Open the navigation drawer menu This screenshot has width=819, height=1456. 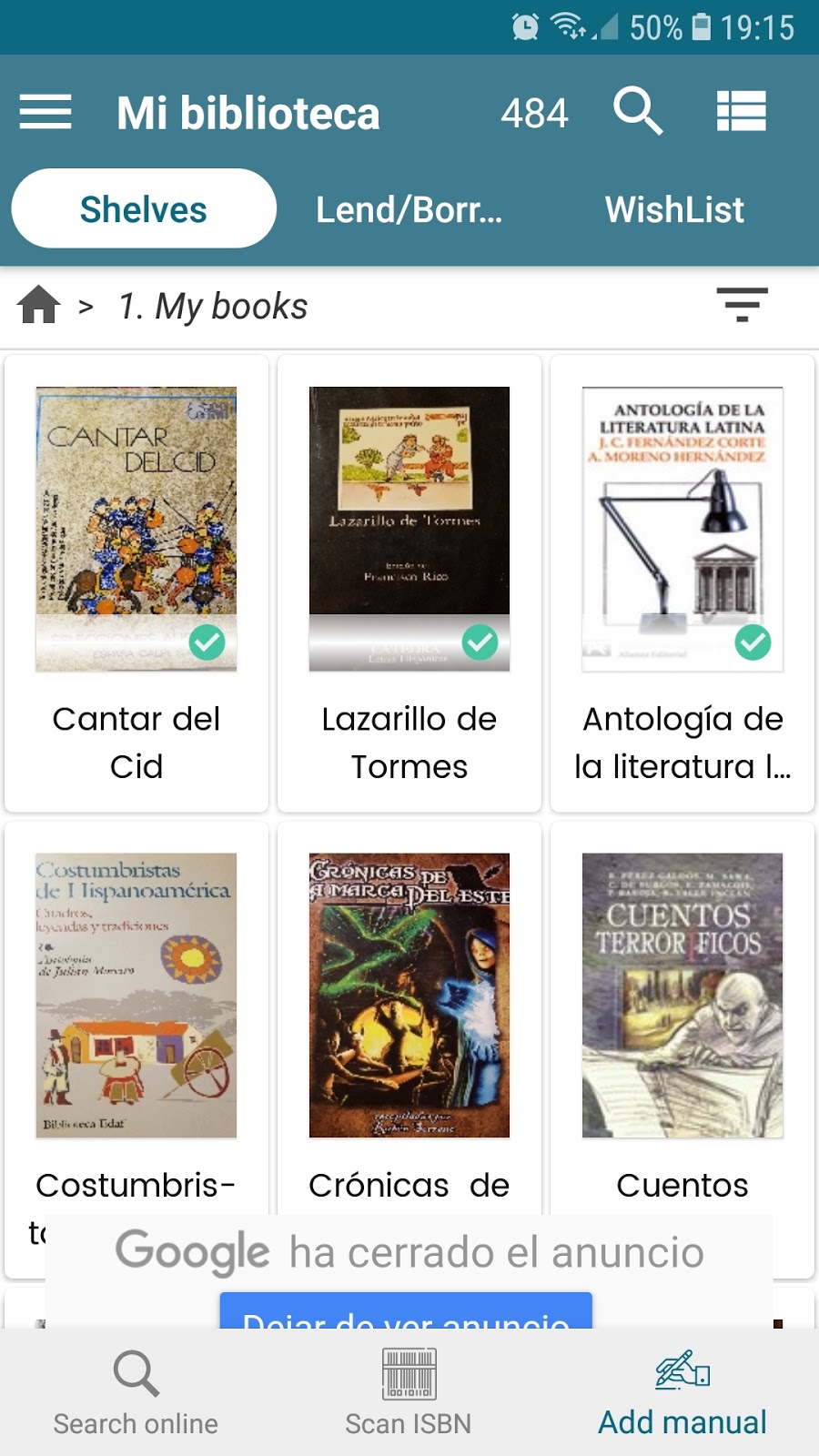click(45, 111)
